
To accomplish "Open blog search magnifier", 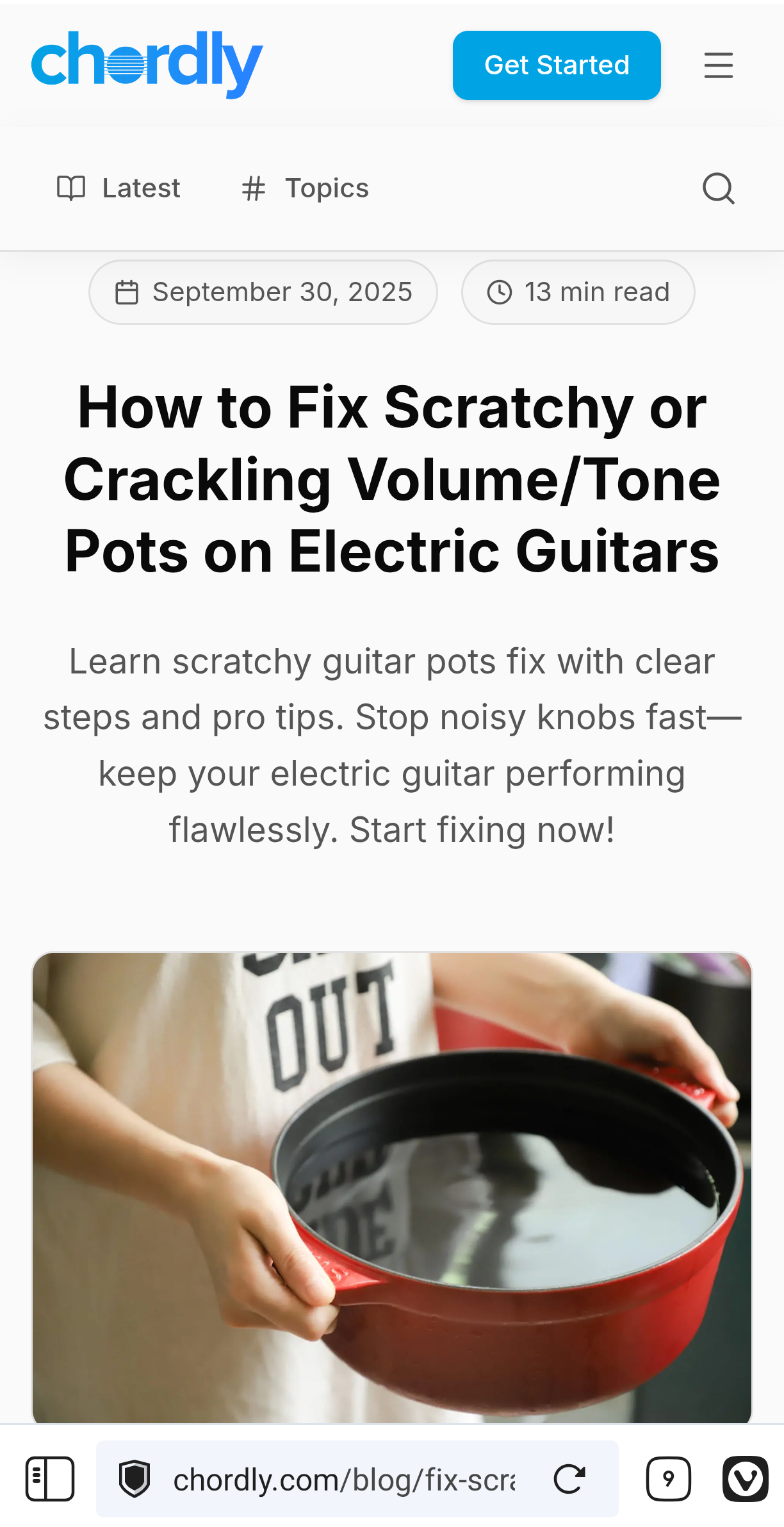I will (x=719, y=188).
